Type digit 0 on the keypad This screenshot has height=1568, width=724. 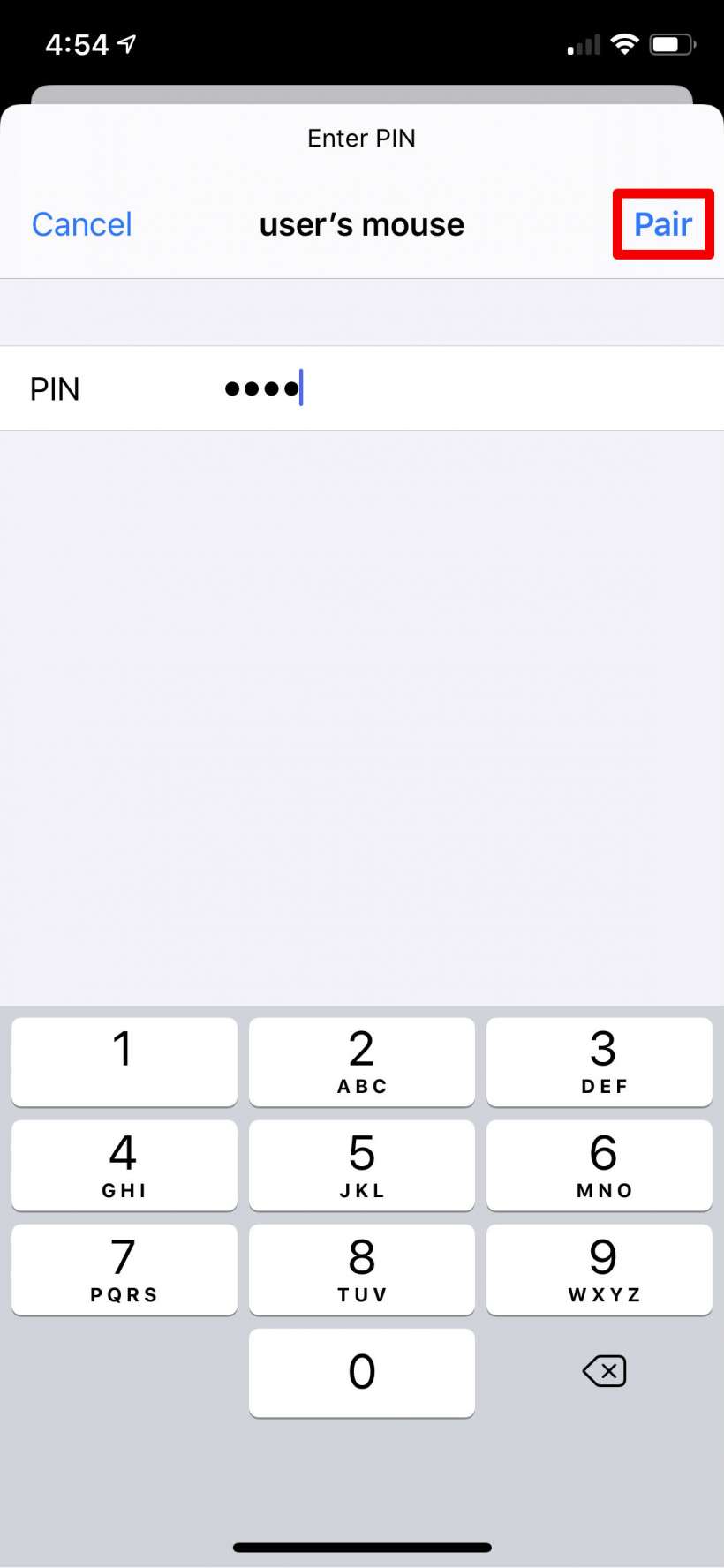[x=362, y=1373]
